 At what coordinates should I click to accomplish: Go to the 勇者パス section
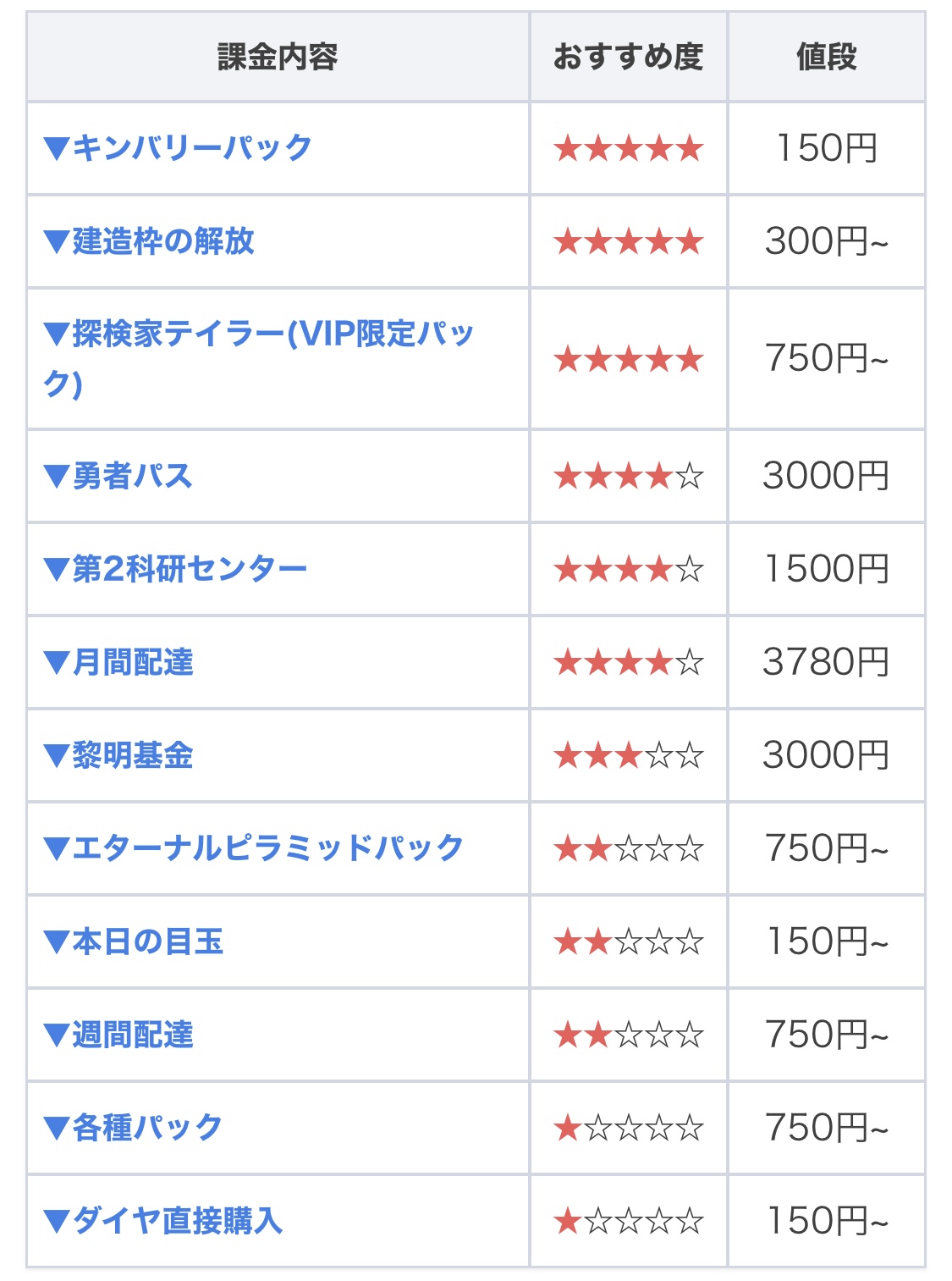coord(118,476)
